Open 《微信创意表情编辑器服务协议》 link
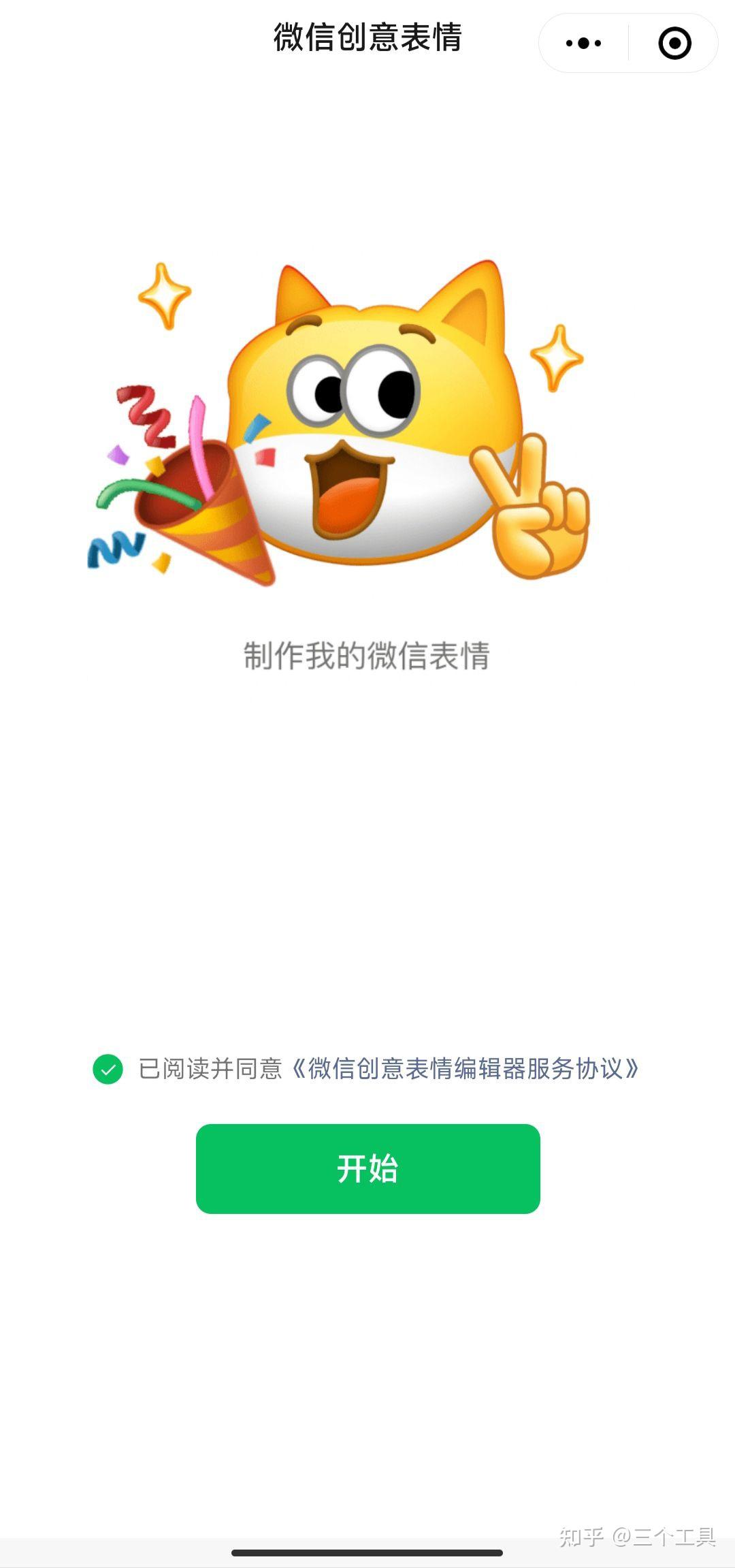Image resolution: width=735 pixels, height=1568 pixels. click(x=465, y=1069)
